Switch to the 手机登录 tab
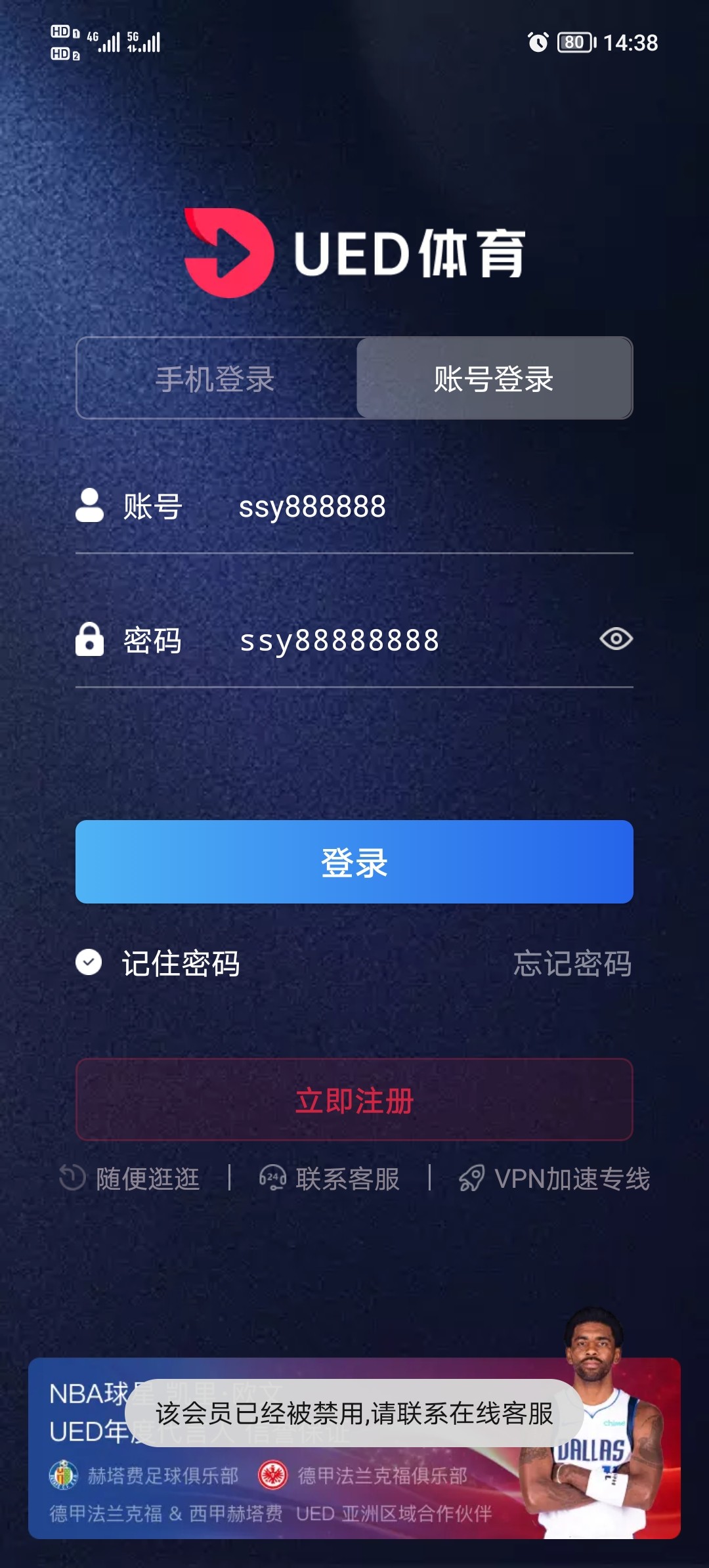709x1568 pixels. pos(217,379)
